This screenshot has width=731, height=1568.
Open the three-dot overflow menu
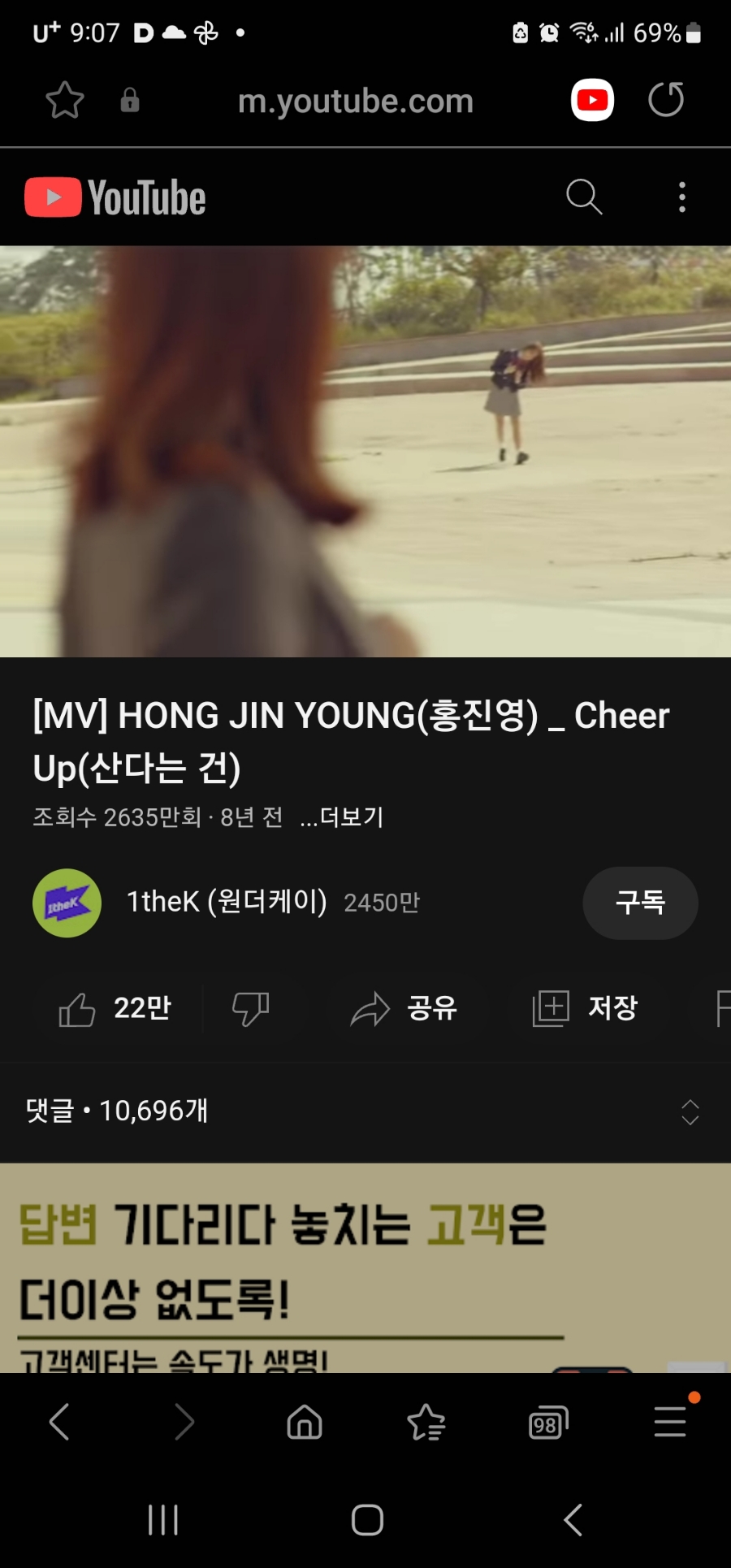(x=681, y=197)
